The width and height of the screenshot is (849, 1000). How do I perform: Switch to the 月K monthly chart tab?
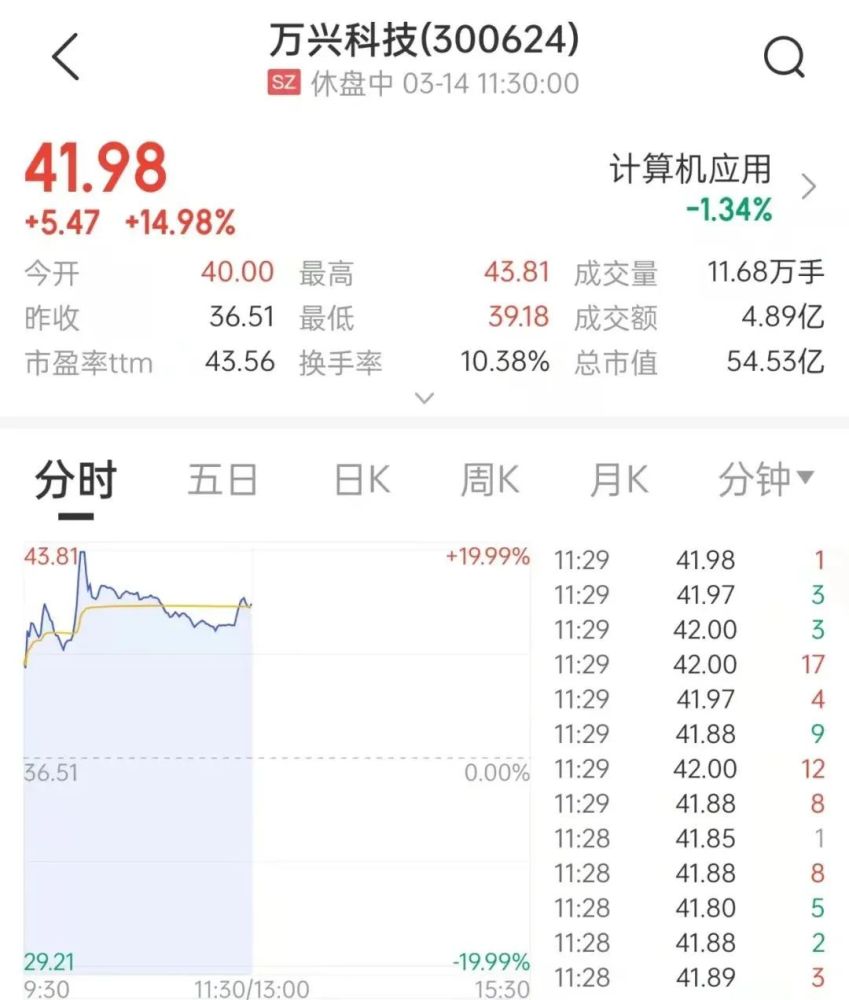click(619, 479)
